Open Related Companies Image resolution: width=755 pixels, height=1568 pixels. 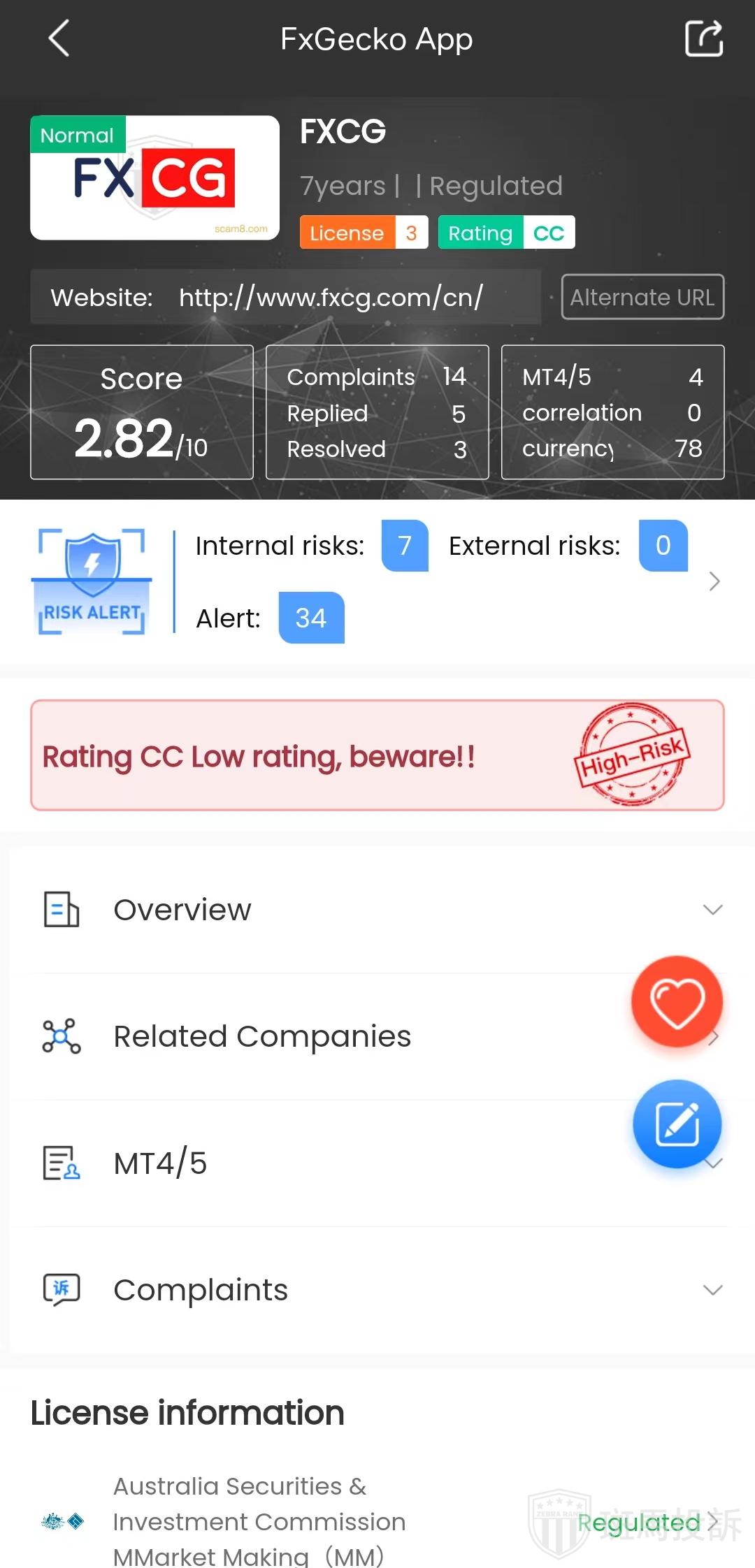(x=262, y=1036)
